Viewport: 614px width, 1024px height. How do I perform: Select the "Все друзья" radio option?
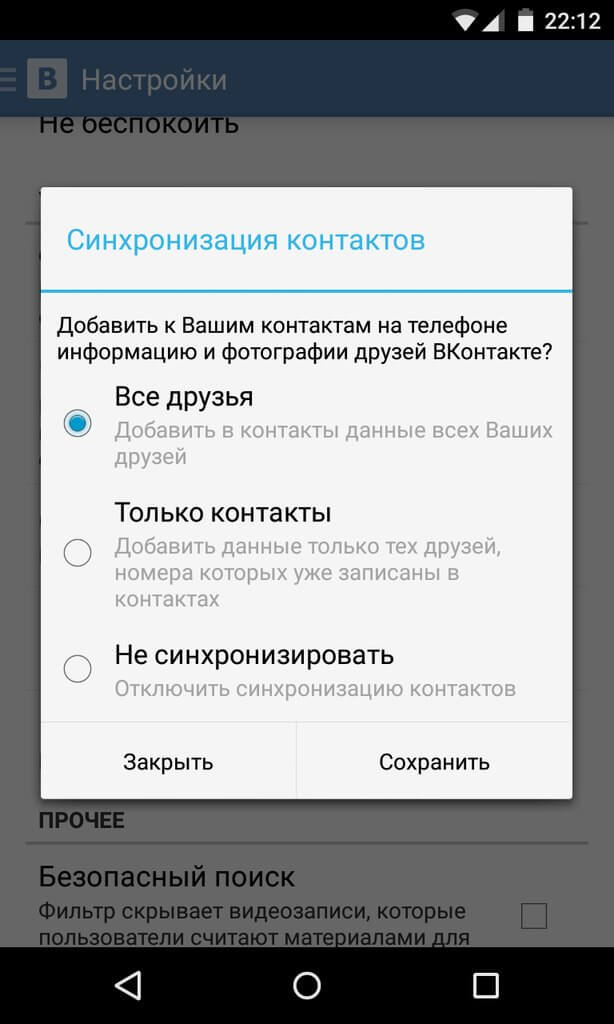pos(77,424)
